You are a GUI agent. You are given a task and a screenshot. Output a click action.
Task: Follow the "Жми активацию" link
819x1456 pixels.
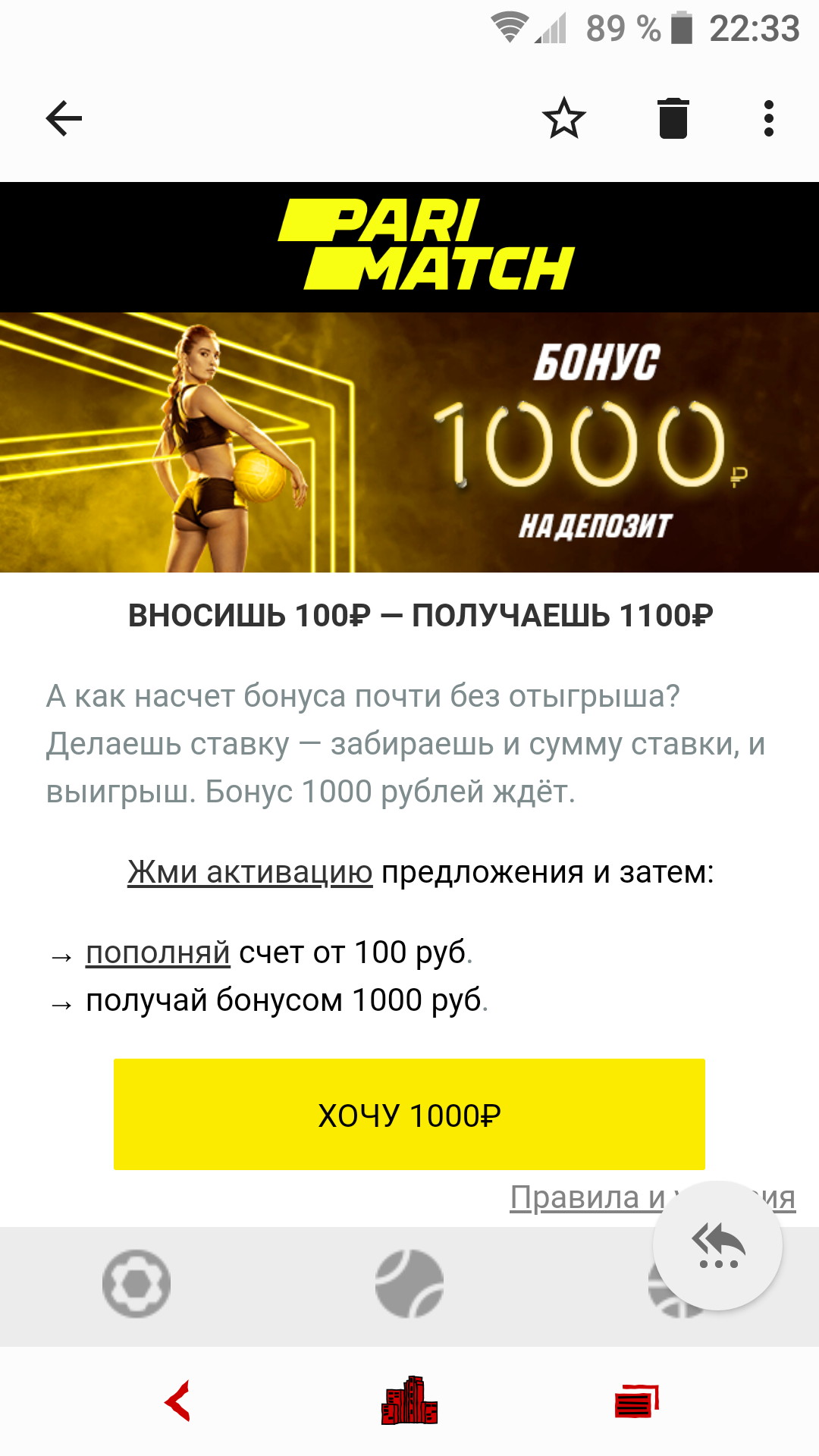[x=249, y=872]
